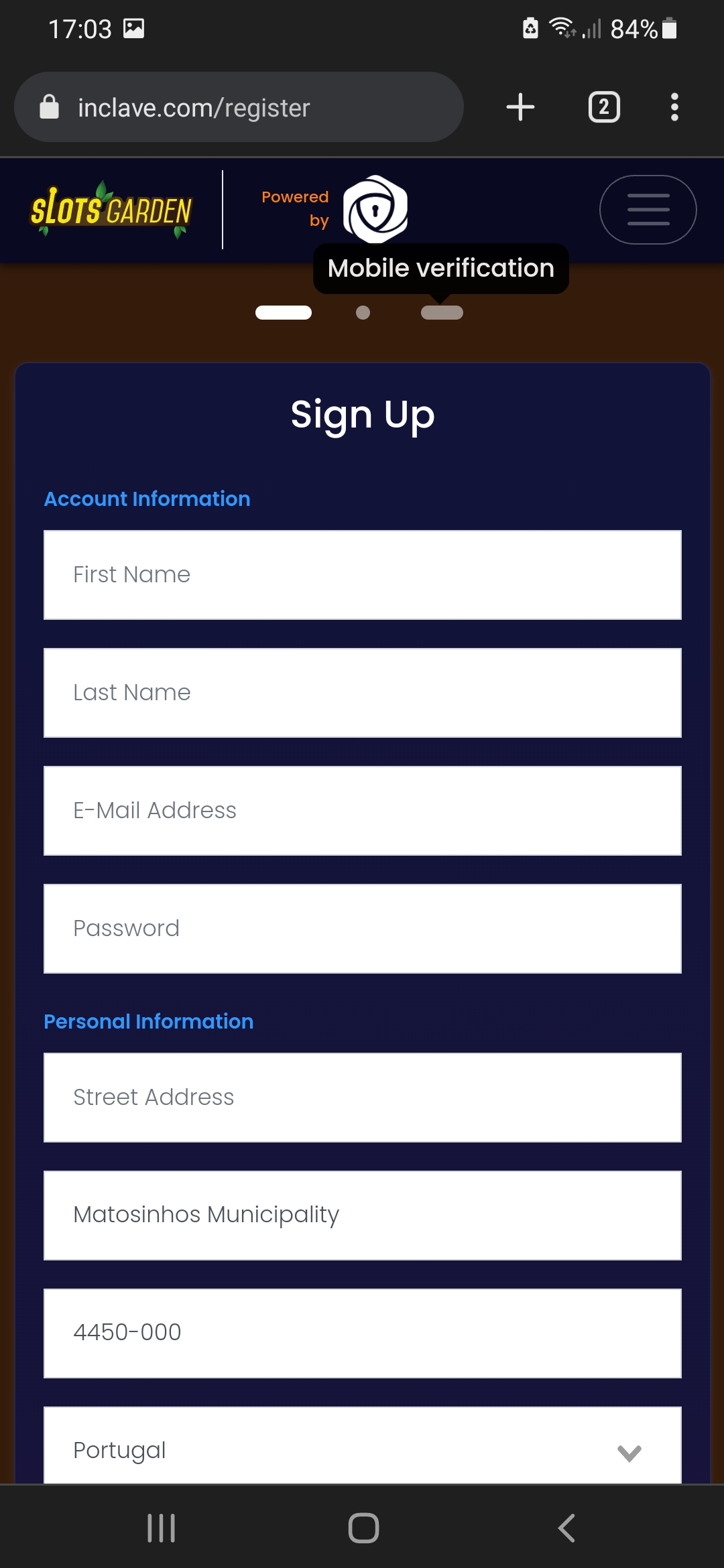Tap the E-Mail Address field
Image resolution: width=724 pixels, height=1568 pixels.
click(x=362, y=811)
